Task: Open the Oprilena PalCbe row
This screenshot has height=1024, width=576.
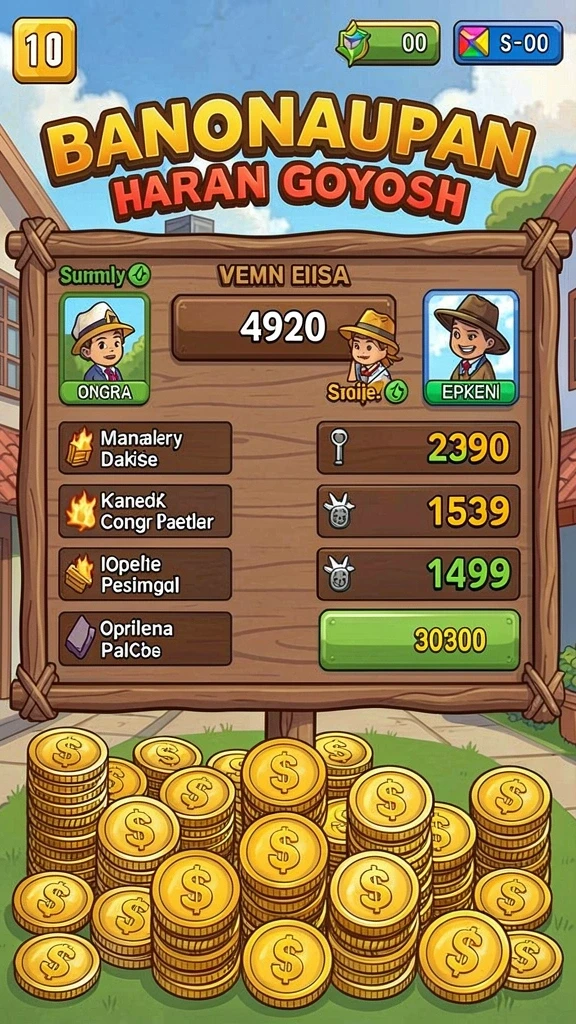Action: tap(145, 638)
